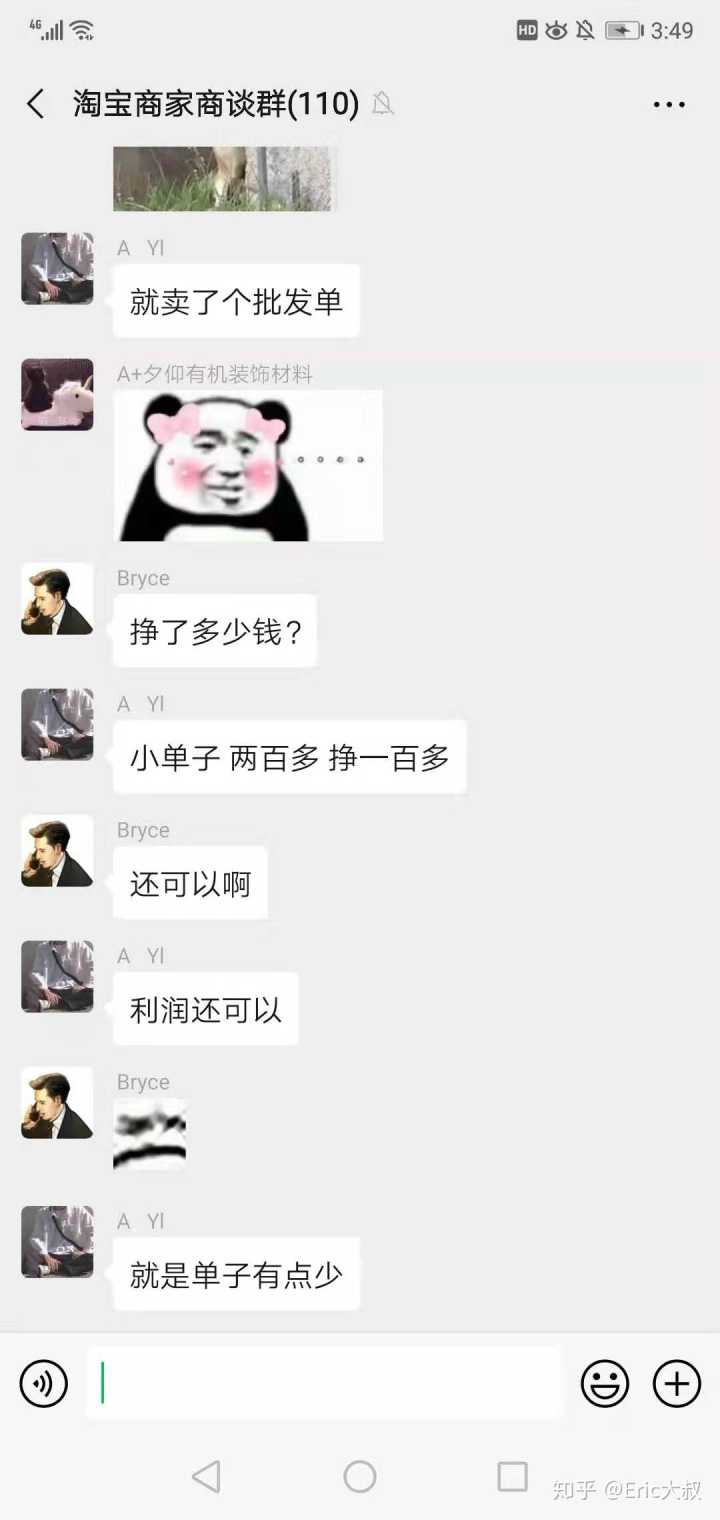Viewport: 720px width, 1520px height.
Task: Go back from the chat
Action: tap(36, 104)
